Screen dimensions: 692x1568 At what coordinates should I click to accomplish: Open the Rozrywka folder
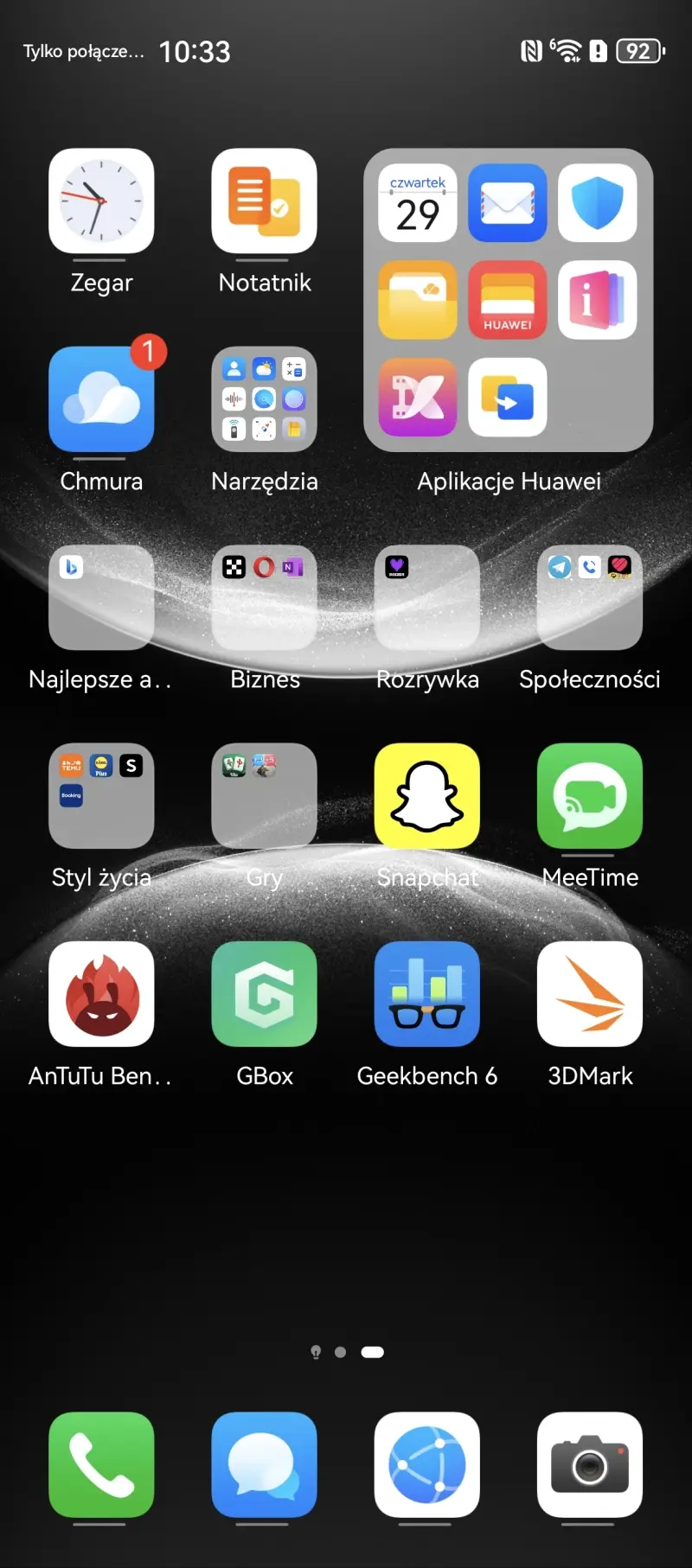pyautogui.click(x=426, y=597)
